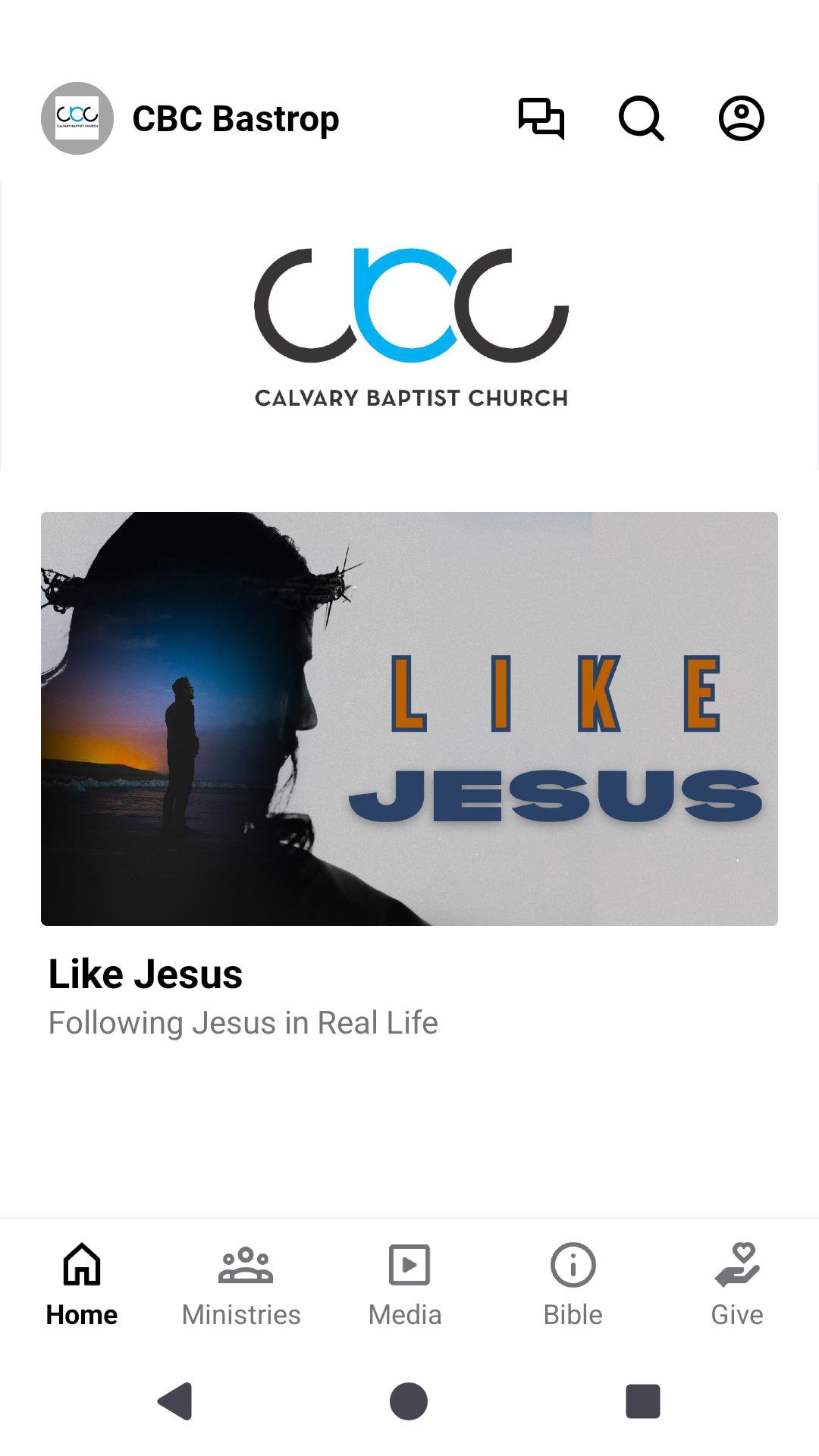Viewport: 819px width, 1456px height.
Task: Open the Like Jesus sermon series card
Action: [409, 719]
